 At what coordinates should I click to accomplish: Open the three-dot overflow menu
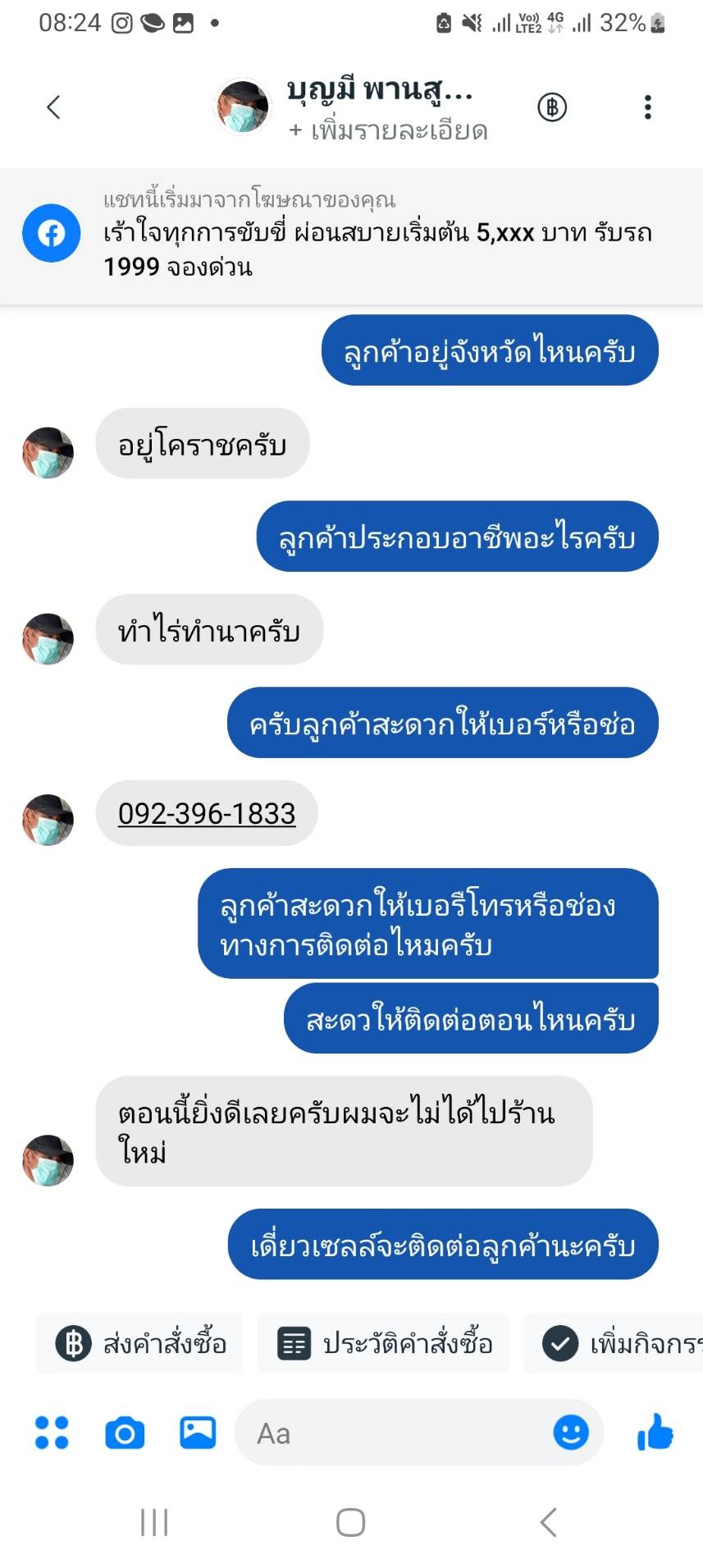(648, 107)
